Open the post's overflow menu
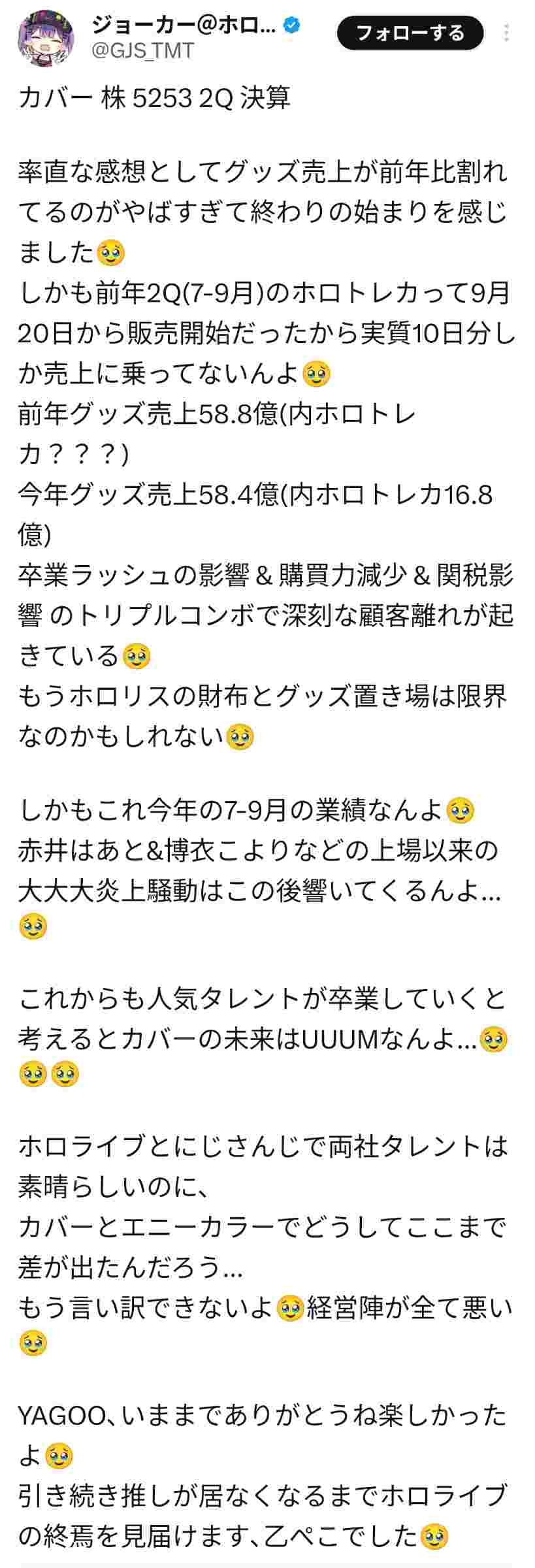The height and width of the screenshot is (1568, 535). tap(508, 33)
